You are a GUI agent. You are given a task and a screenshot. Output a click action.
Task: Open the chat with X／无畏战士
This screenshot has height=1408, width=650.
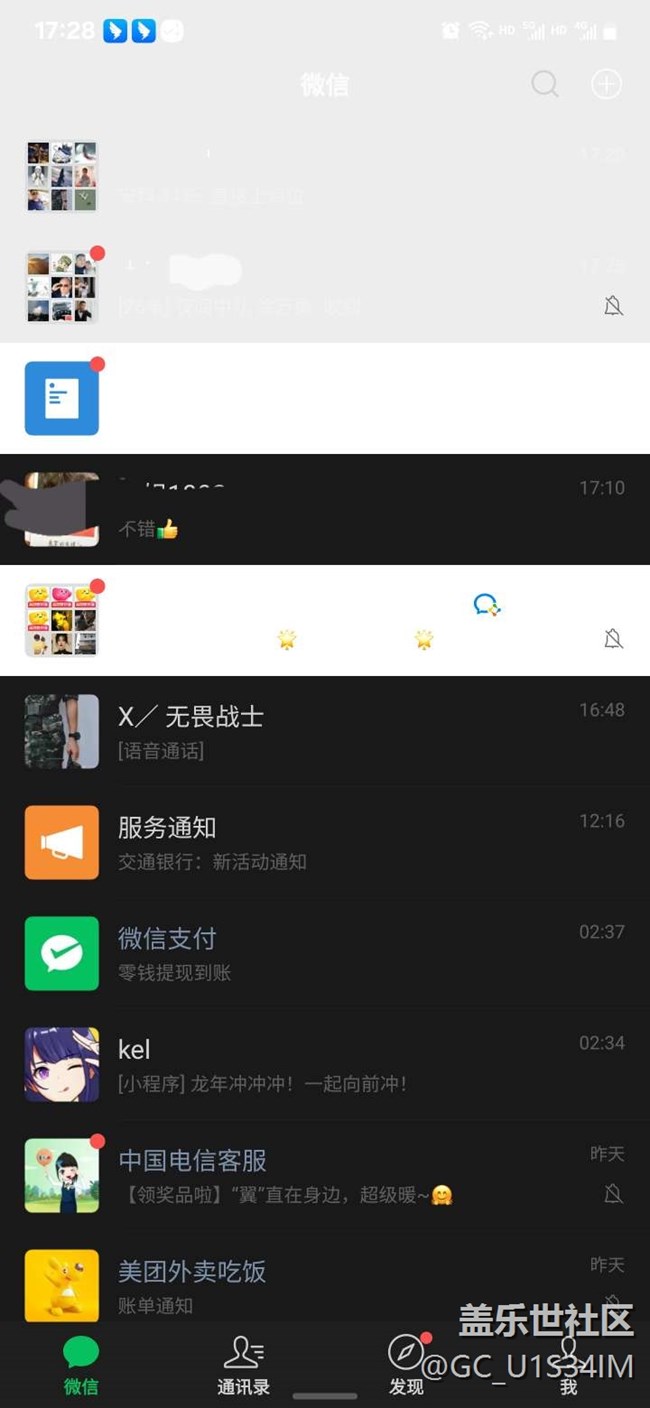point(325,731)
